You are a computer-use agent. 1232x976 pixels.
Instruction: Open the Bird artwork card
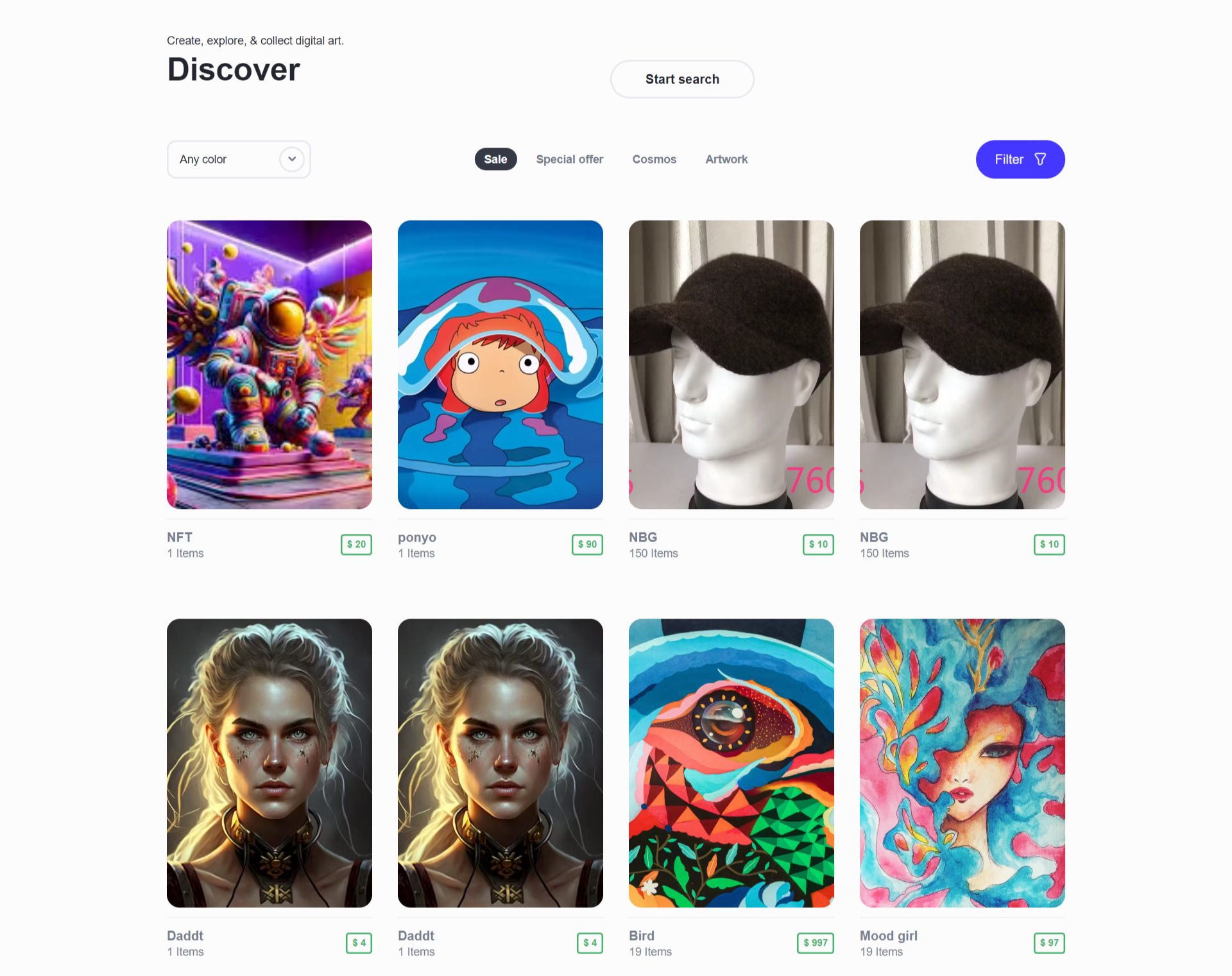731,762
